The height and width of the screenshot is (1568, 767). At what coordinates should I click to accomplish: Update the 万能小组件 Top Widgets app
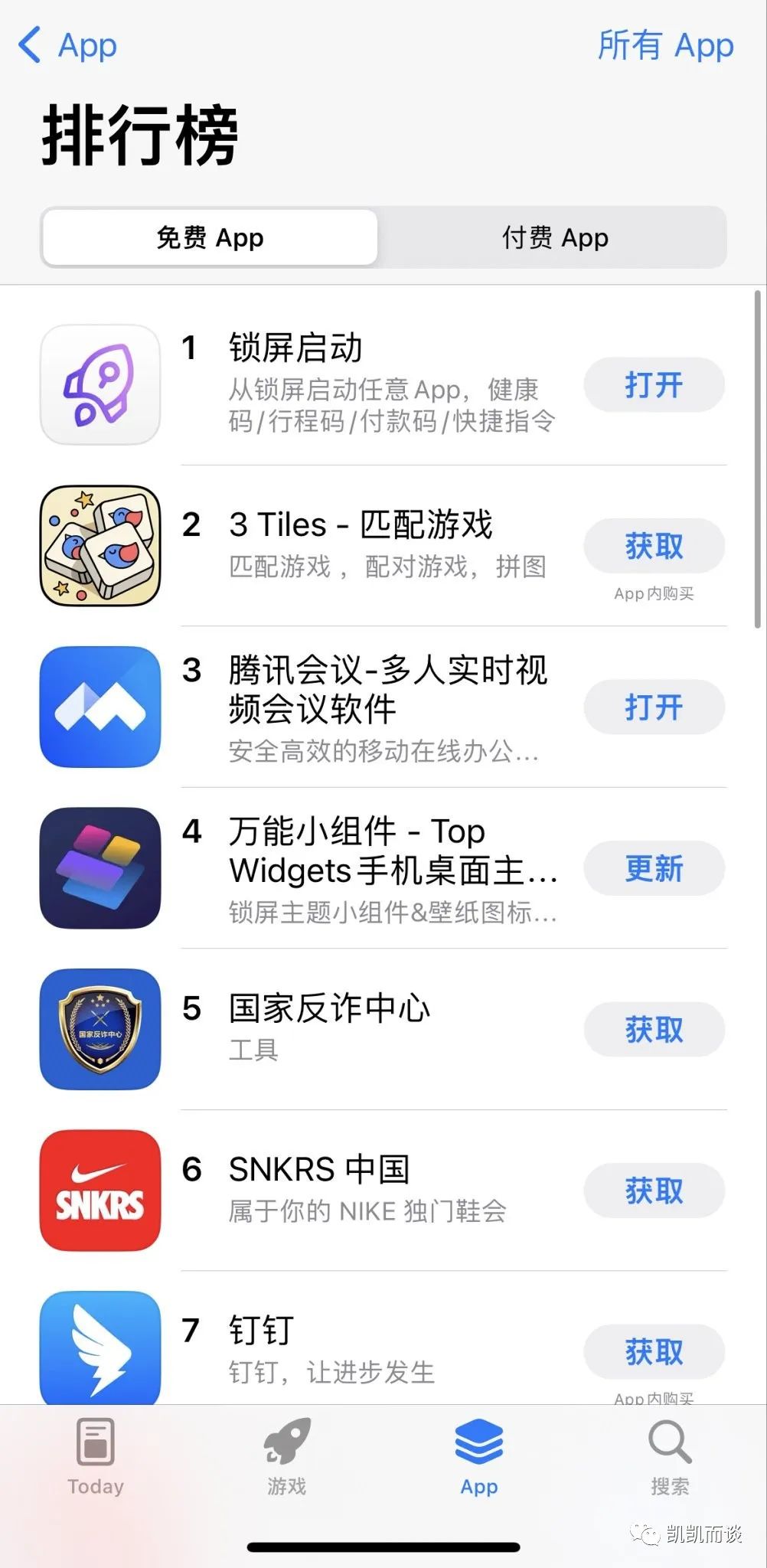[x=654, y=868]
